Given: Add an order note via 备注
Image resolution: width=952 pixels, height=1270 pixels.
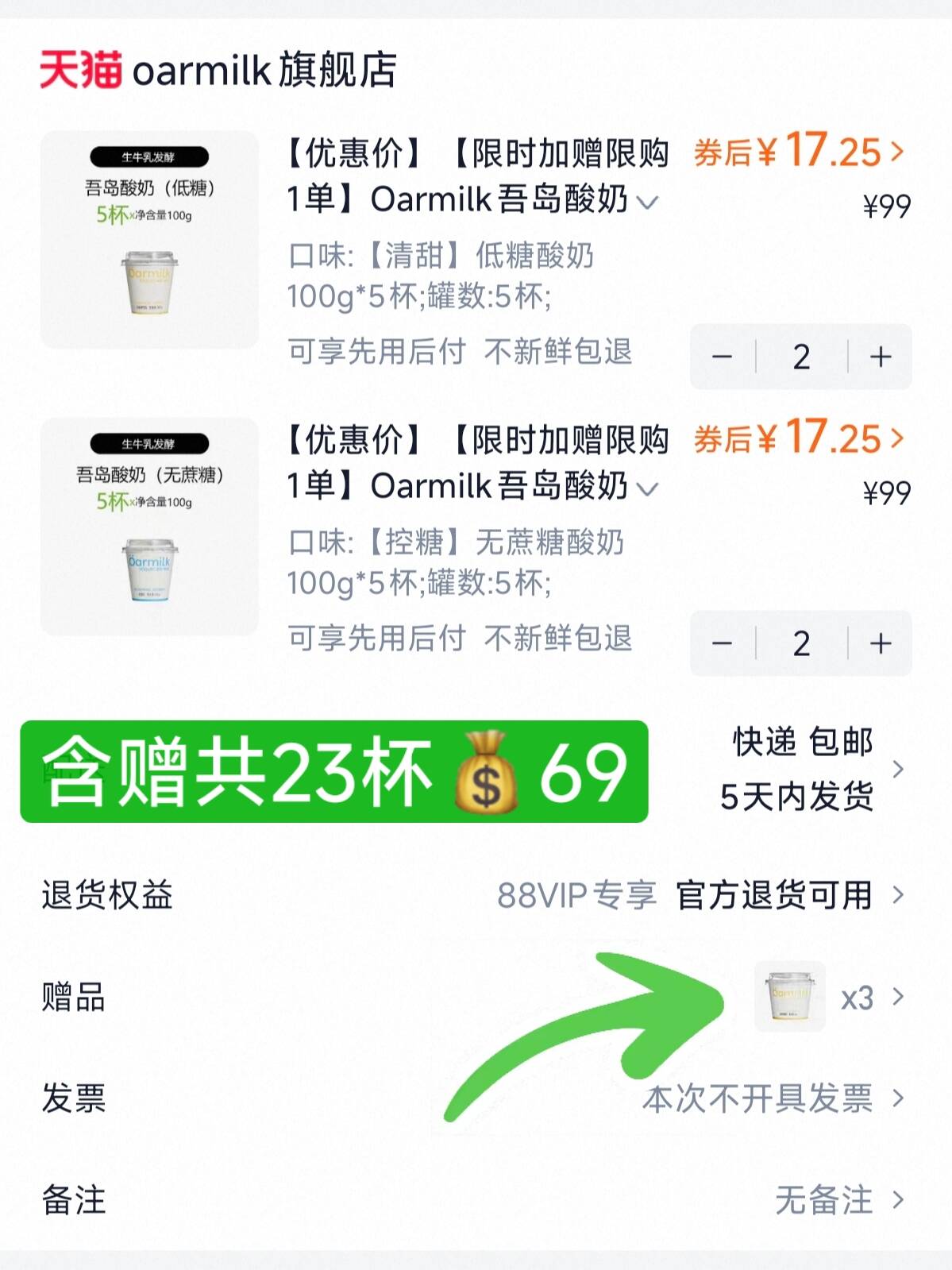Looking at the screenshot, I should tap(476, 1200).
